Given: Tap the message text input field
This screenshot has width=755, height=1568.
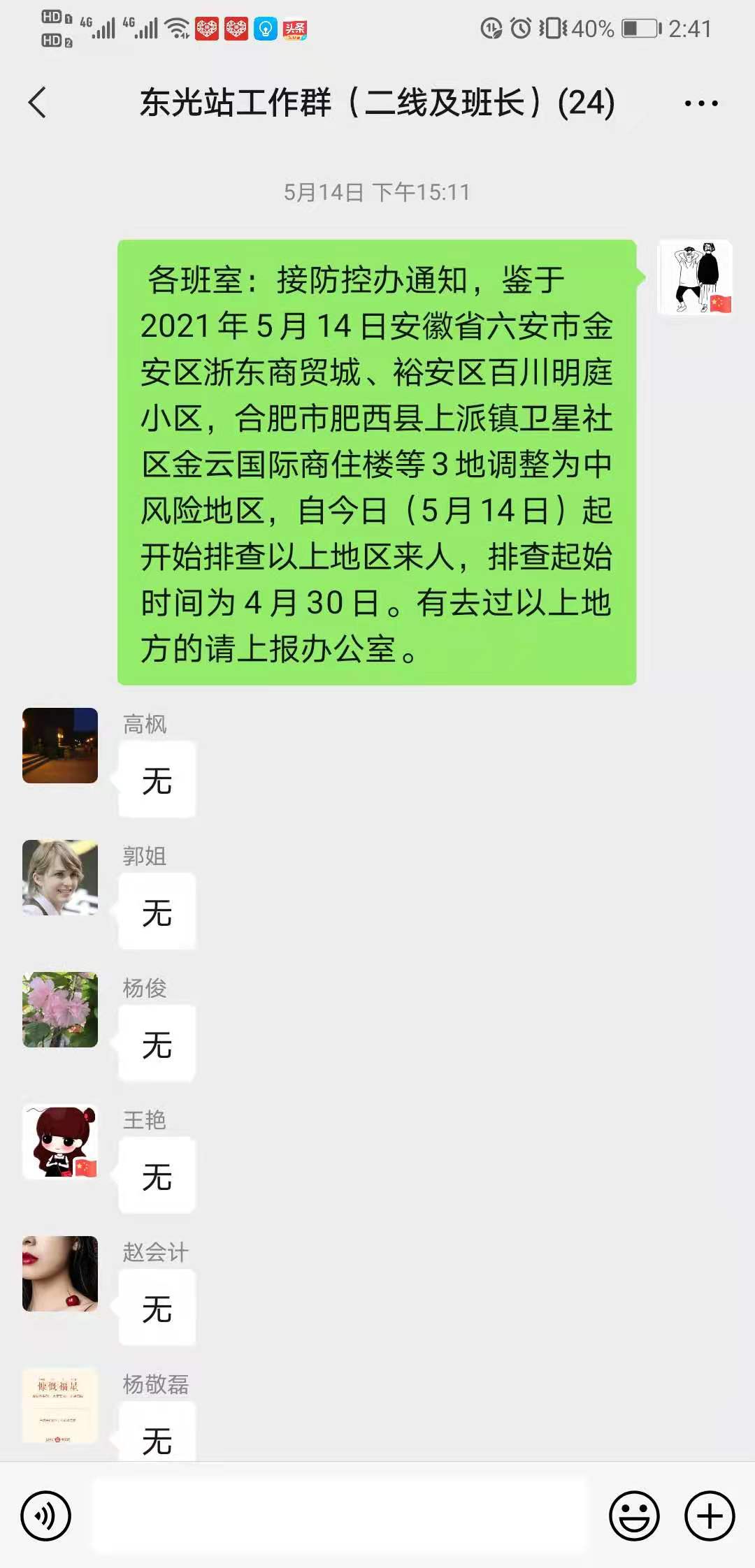Looking at the screenshot, I should [340, 1516].
